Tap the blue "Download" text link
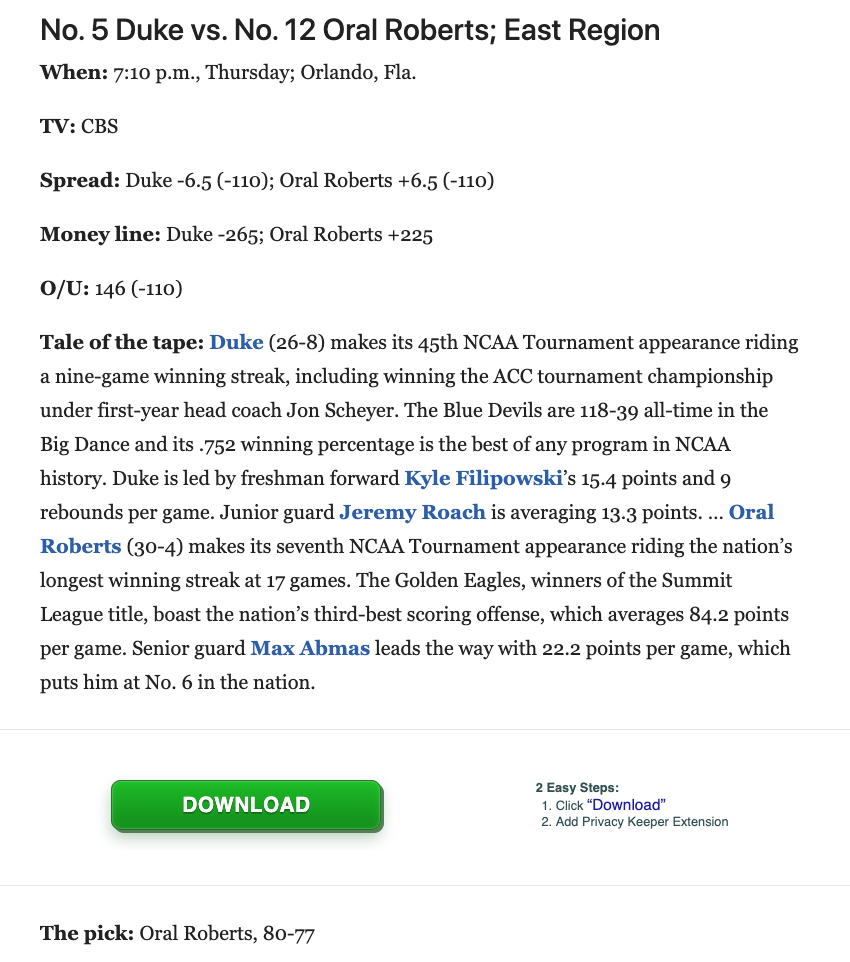850x962 pixels. click(x=626, y=805)
